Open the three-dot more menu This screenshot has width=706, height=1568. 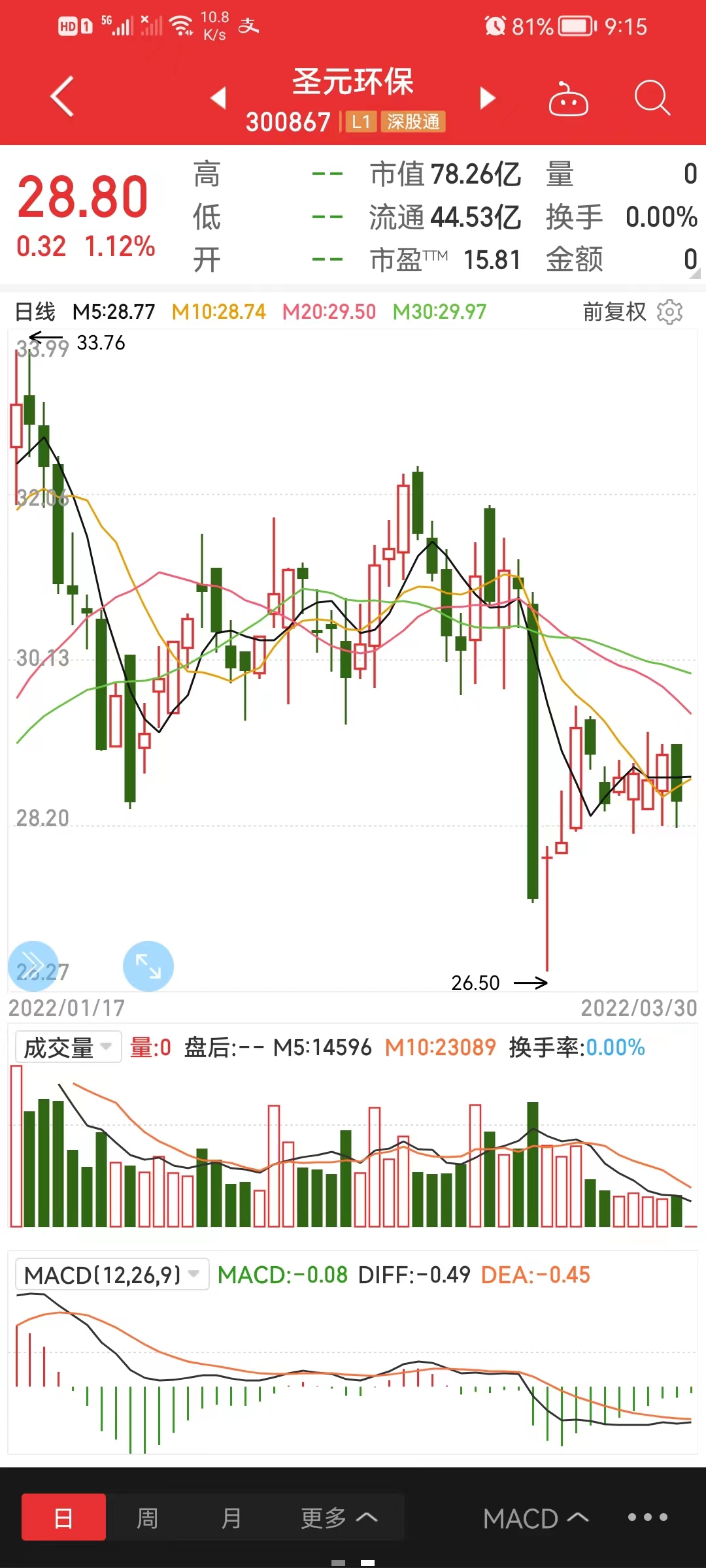(648, 1517)
